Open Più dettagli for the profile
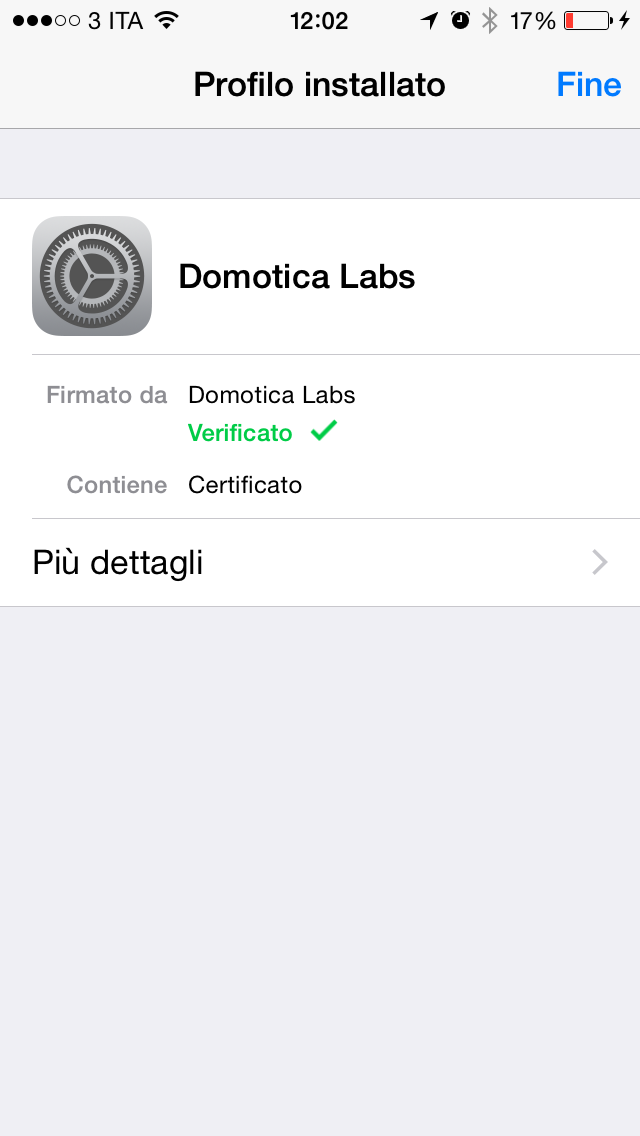This screenshot has height=1136, width=640. click(x=320, y=563)
